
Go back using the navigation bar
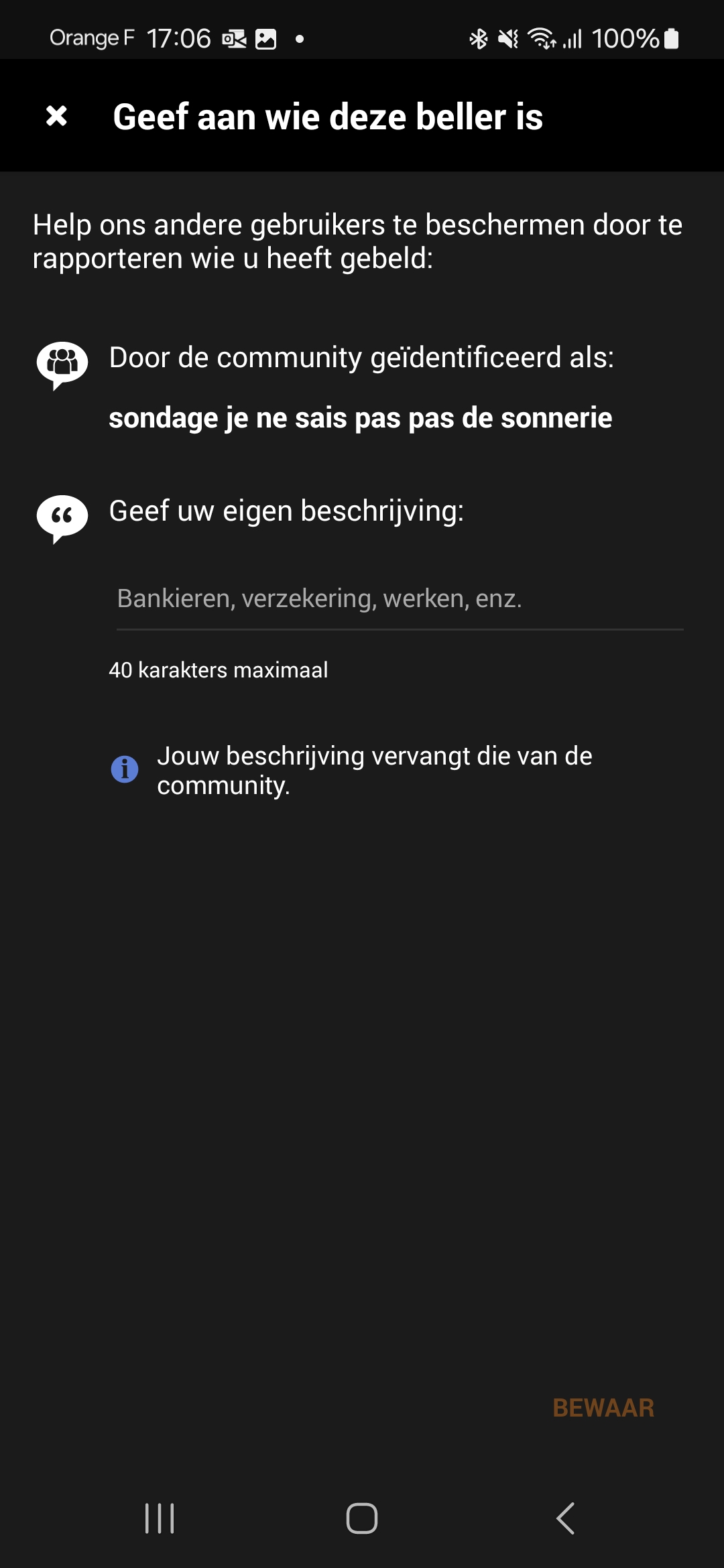pos(565,1518)
